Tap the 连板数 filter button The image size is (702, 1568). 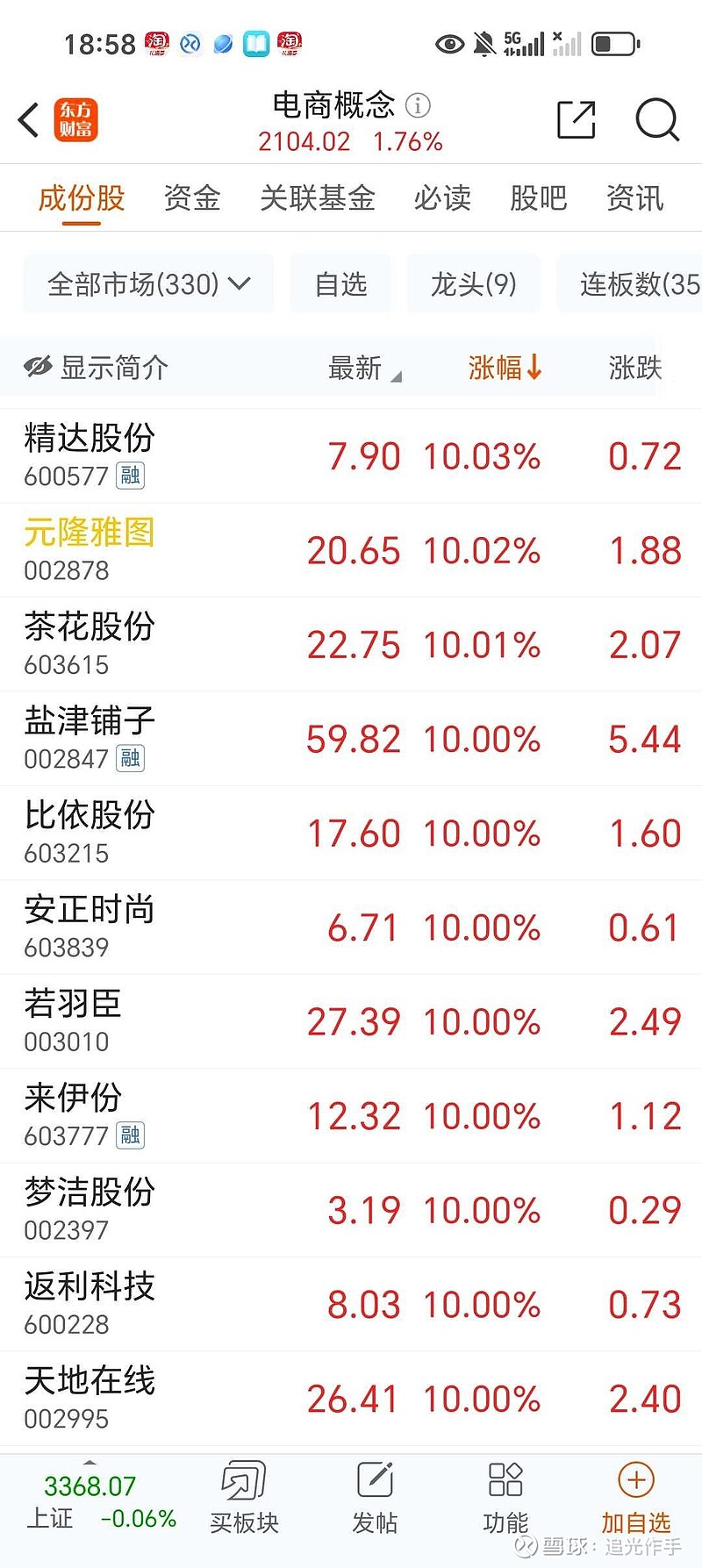(x=641, y=283)
